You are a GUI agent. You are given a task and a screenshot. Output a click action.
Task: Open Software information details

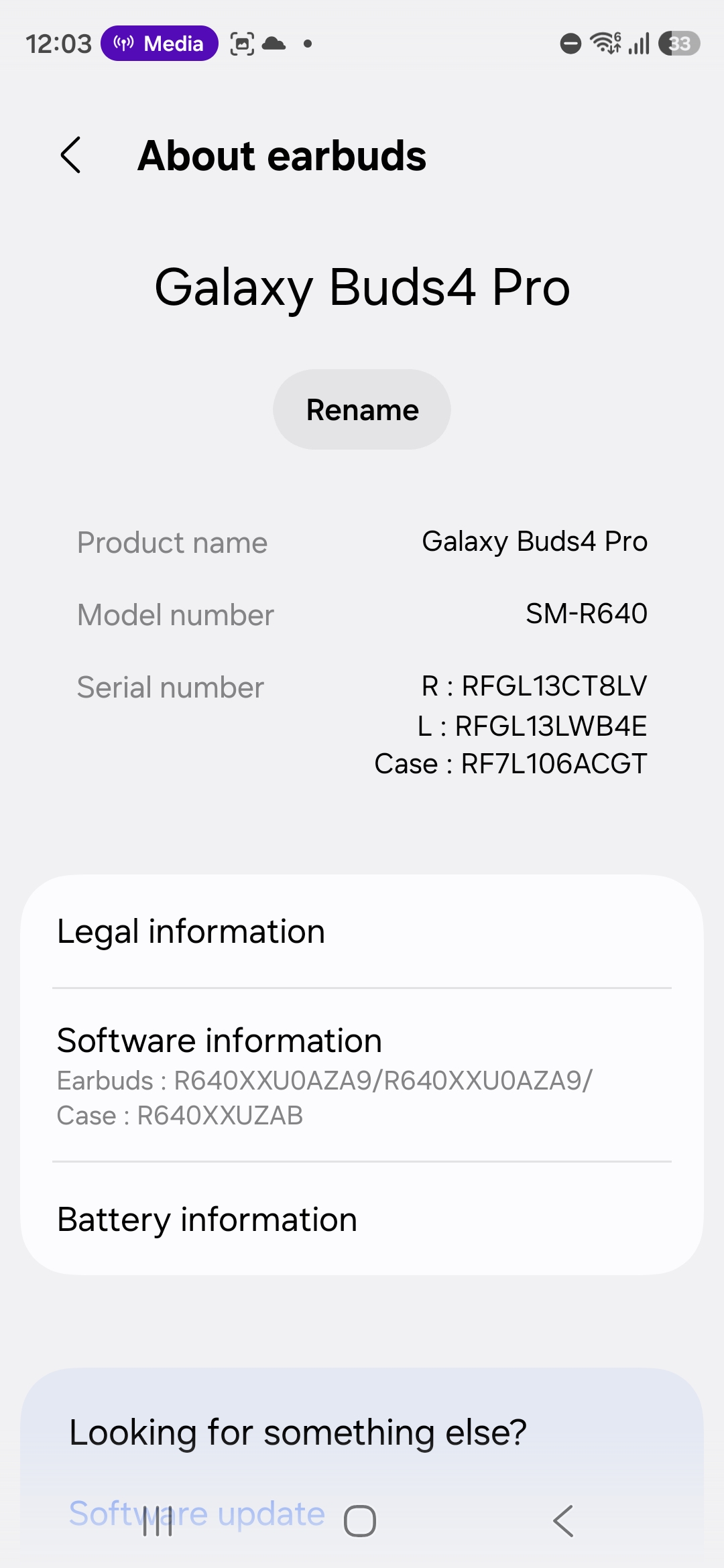coord(362,1075)
